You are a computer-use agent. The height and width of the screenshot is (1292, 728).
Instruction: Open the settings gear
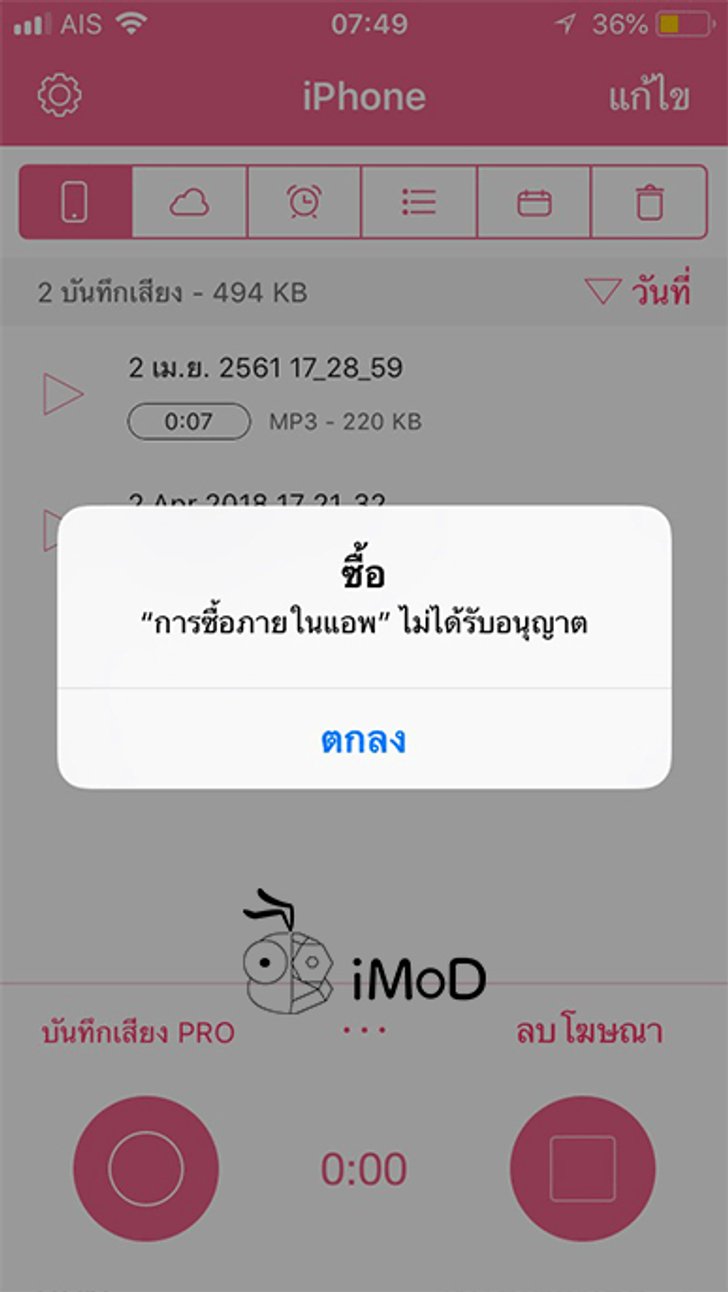[59, 96]
